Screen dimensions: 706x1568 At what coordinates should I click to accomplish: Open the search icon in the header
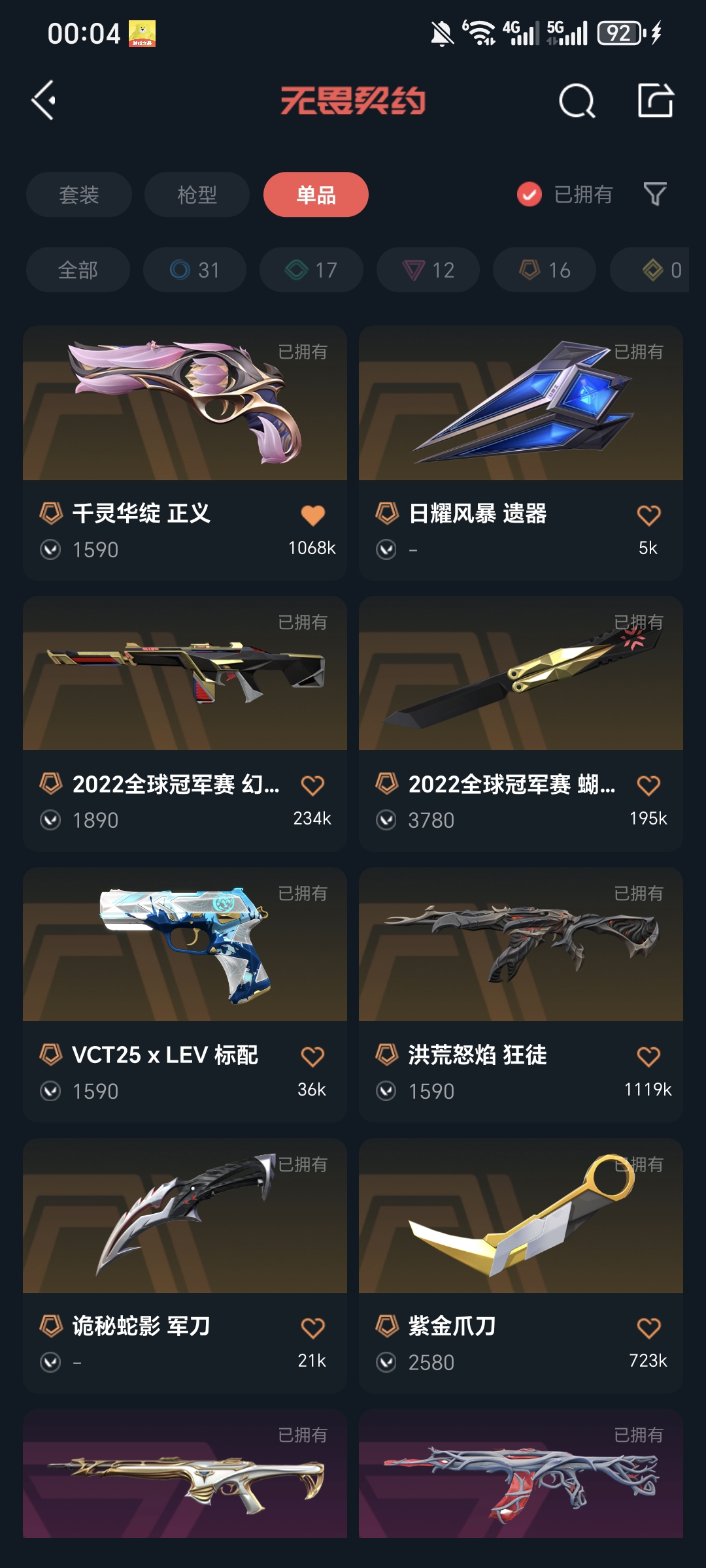[x=577, y=101]
